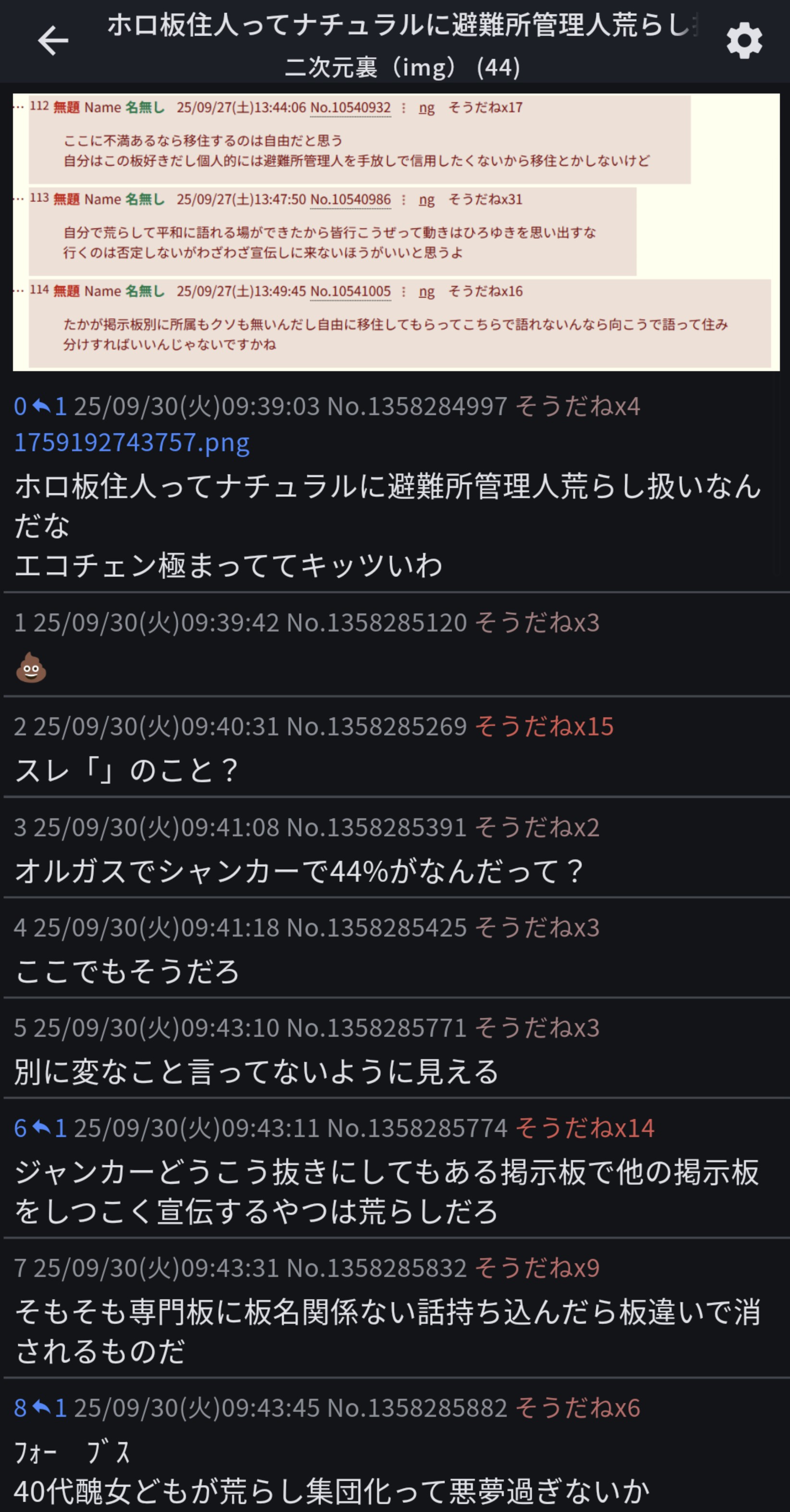Go back using the arrow icon

click(53, 41)
